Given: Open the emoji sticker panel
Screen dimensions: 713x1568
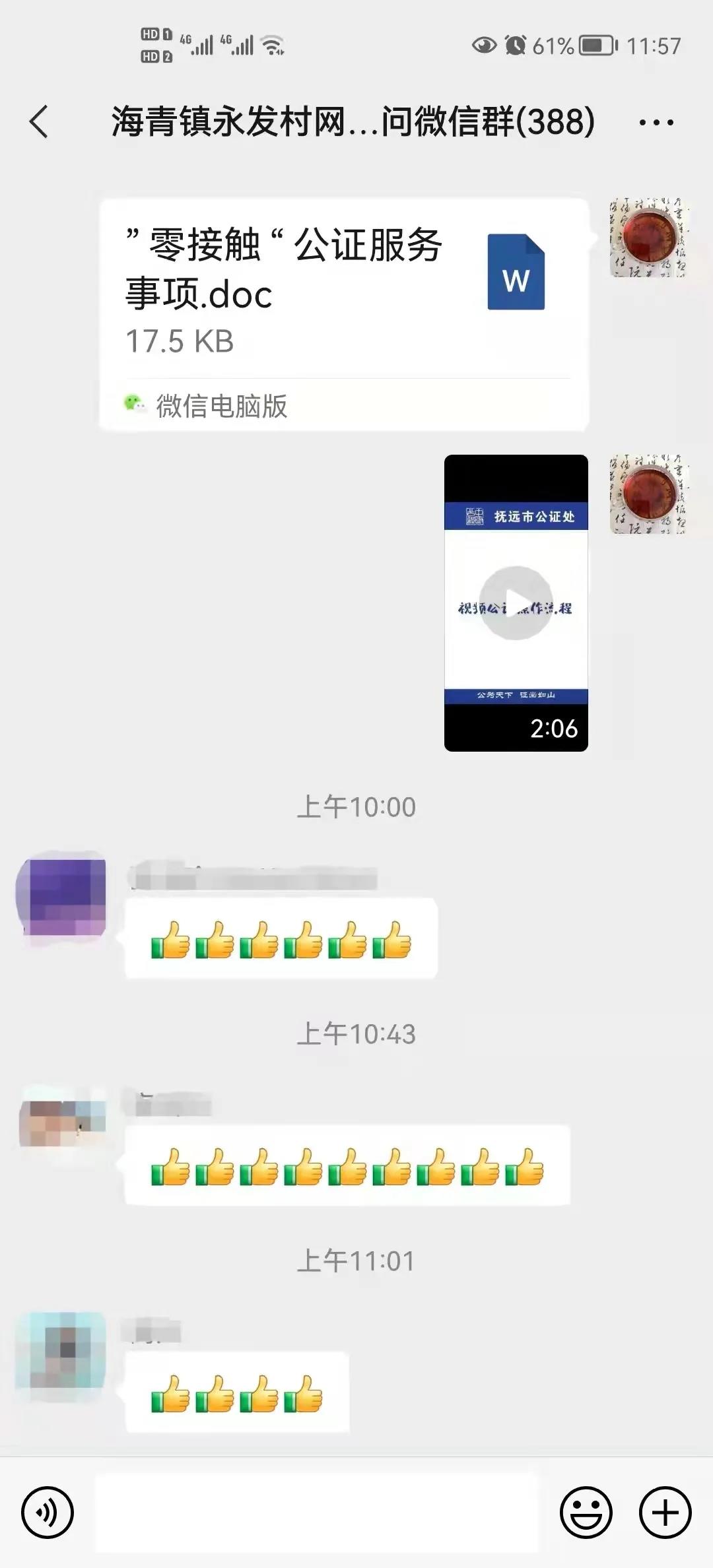Looking at the screenshot, I should [586, 1512].
